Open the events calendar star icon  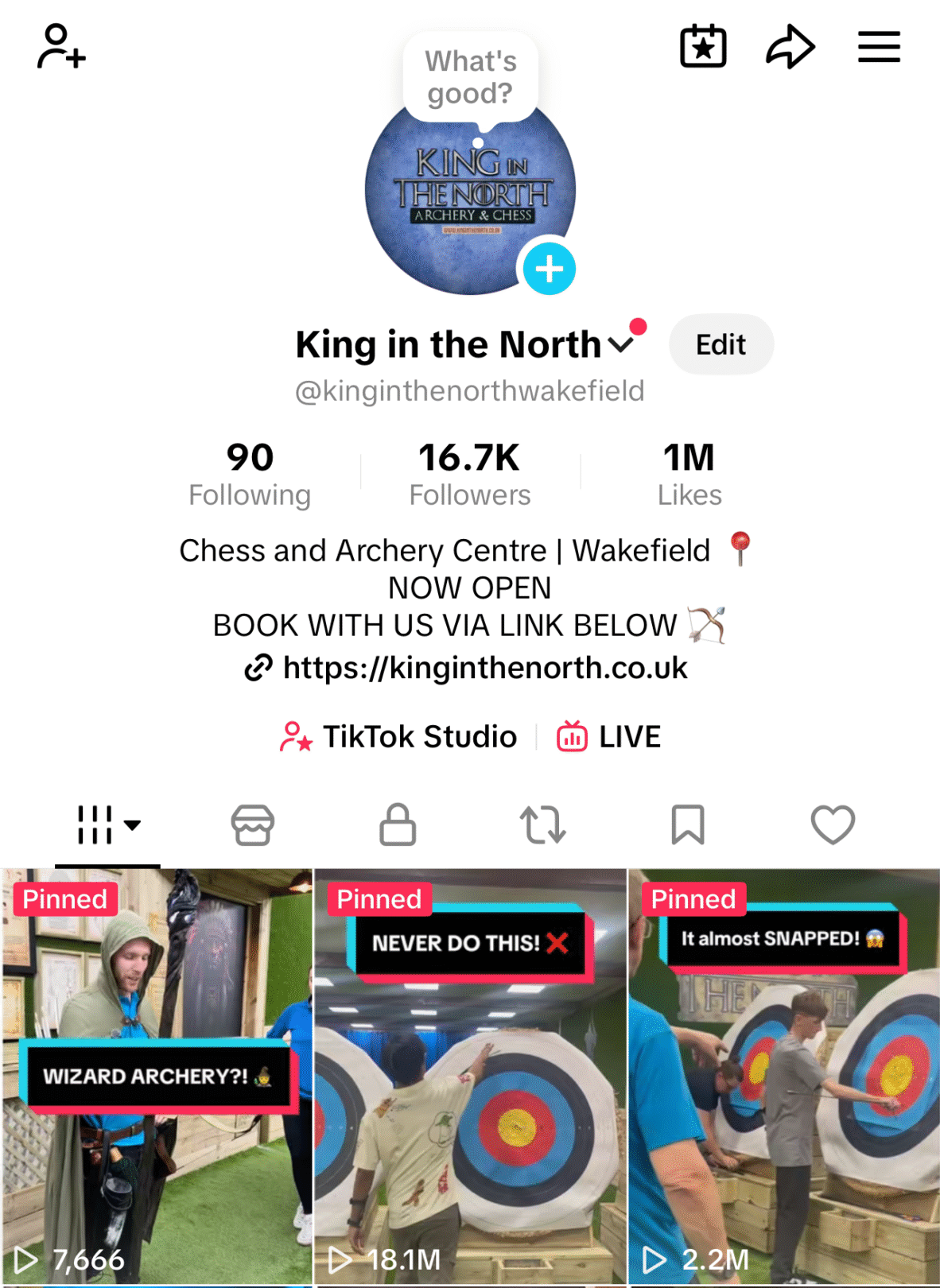pos(703,47)
